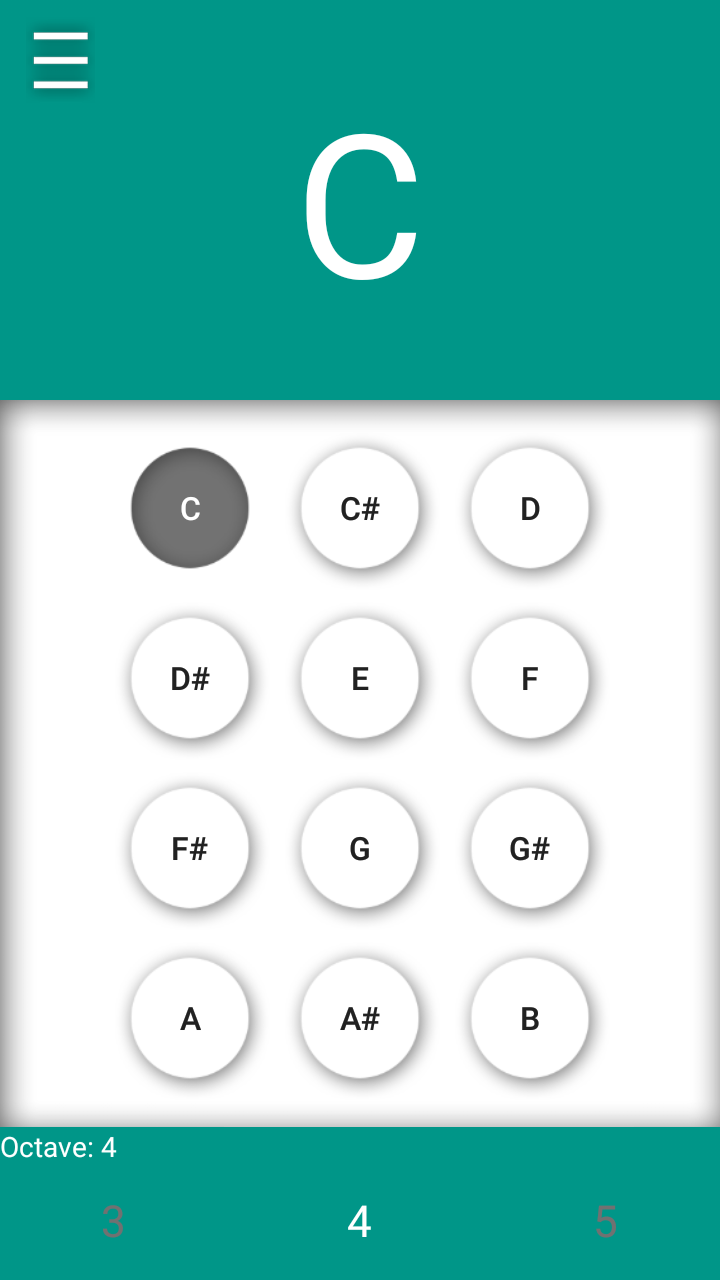Image resolution: width=720 pixels, height=1280 pixels.
Task: Select the C note button
Action: pyautogui.click(x=190, y=508)
